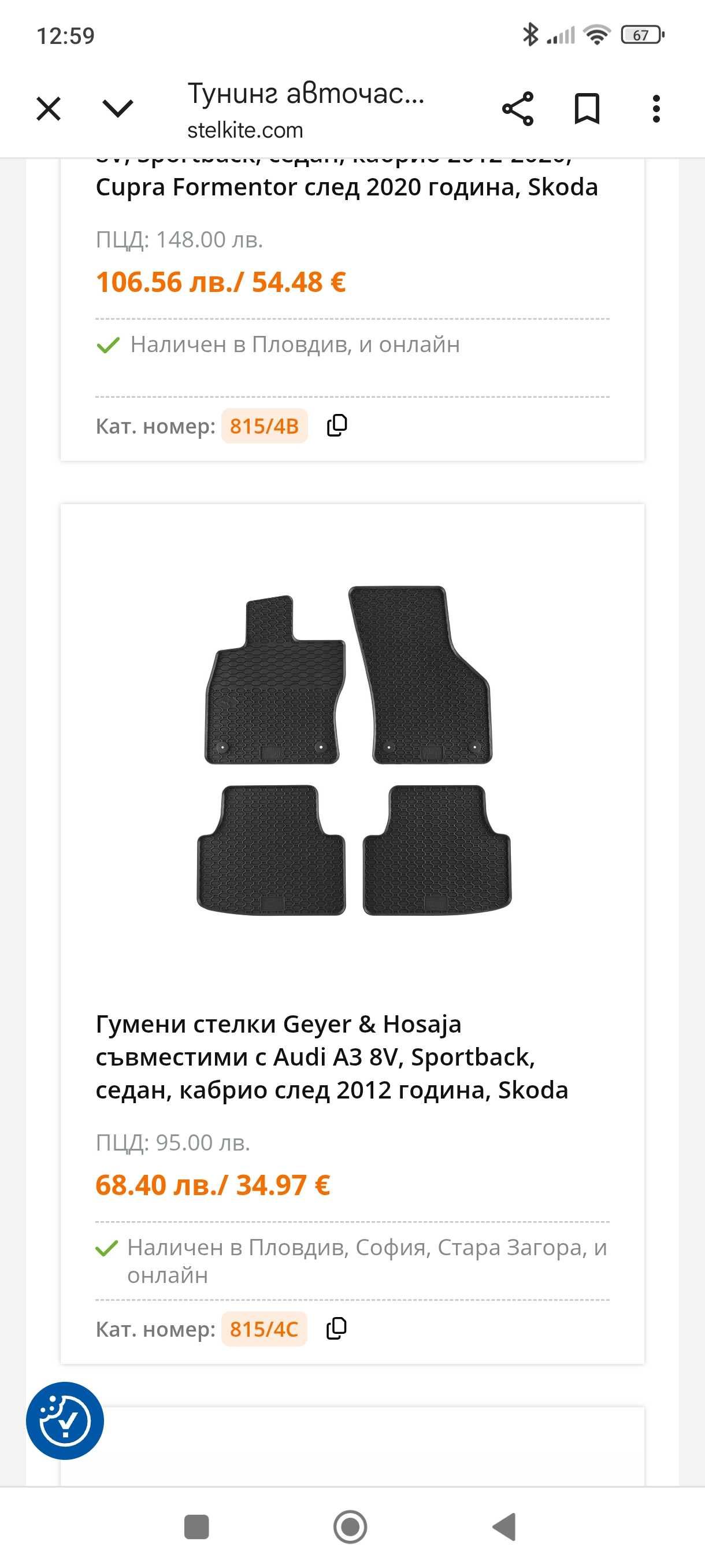Go back with system back button
The width and height of the screenshot is (705, 1568).
[x=504, y=1526]
